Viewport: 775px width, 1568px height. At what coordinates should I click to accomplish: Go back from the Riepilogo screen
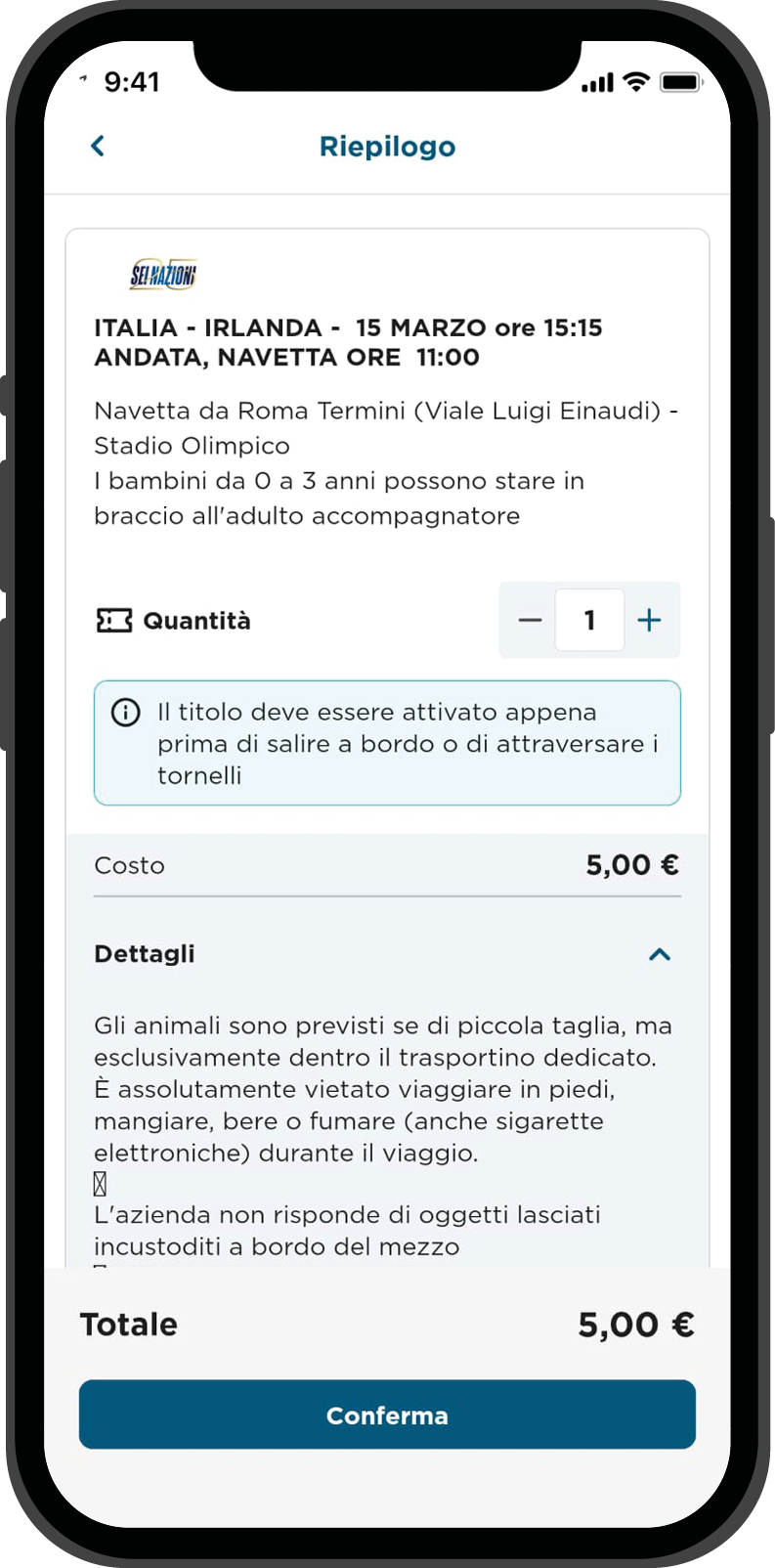coord(98,146)
